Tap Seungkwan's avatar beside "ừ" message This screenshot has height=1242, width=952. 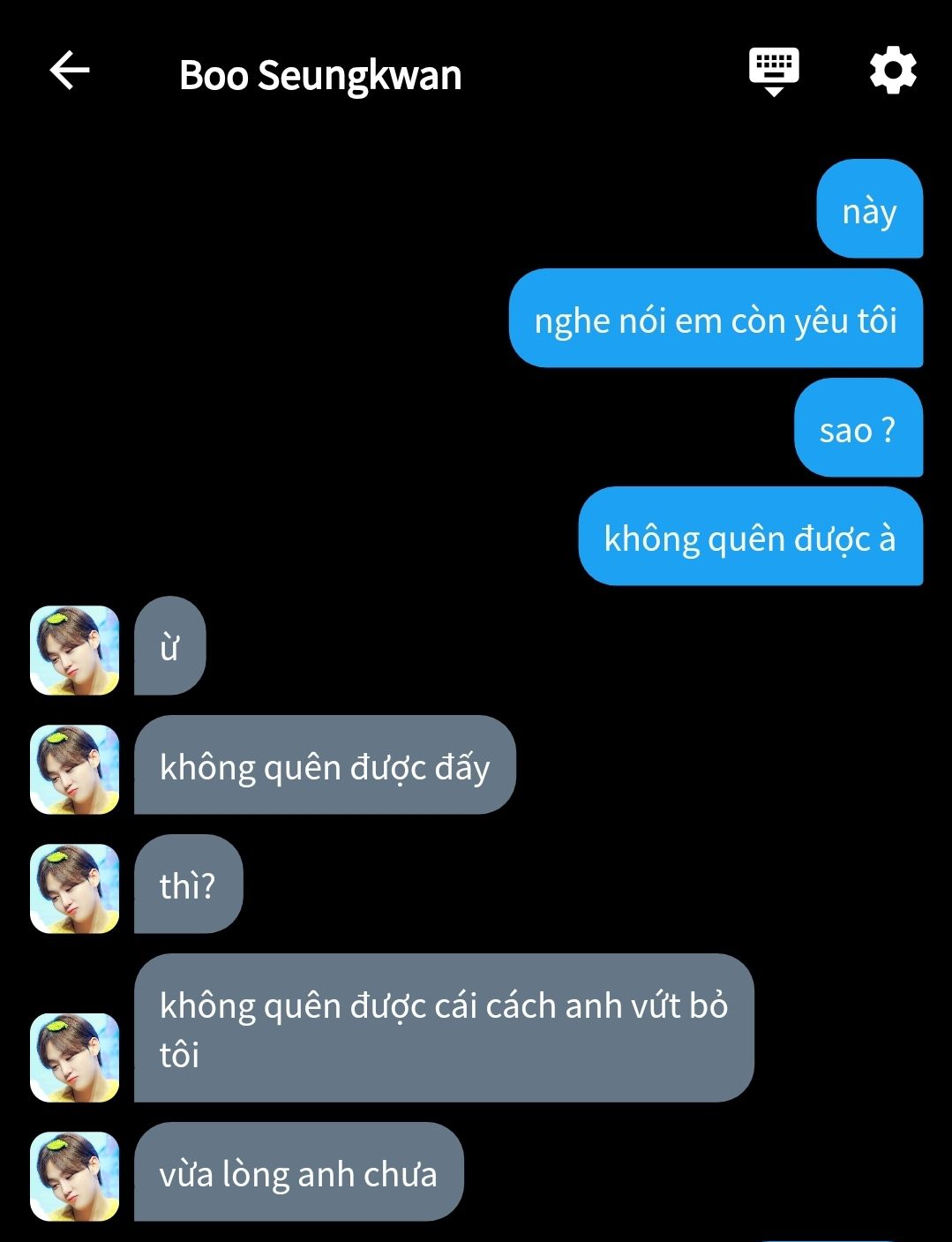pos(75,650)
